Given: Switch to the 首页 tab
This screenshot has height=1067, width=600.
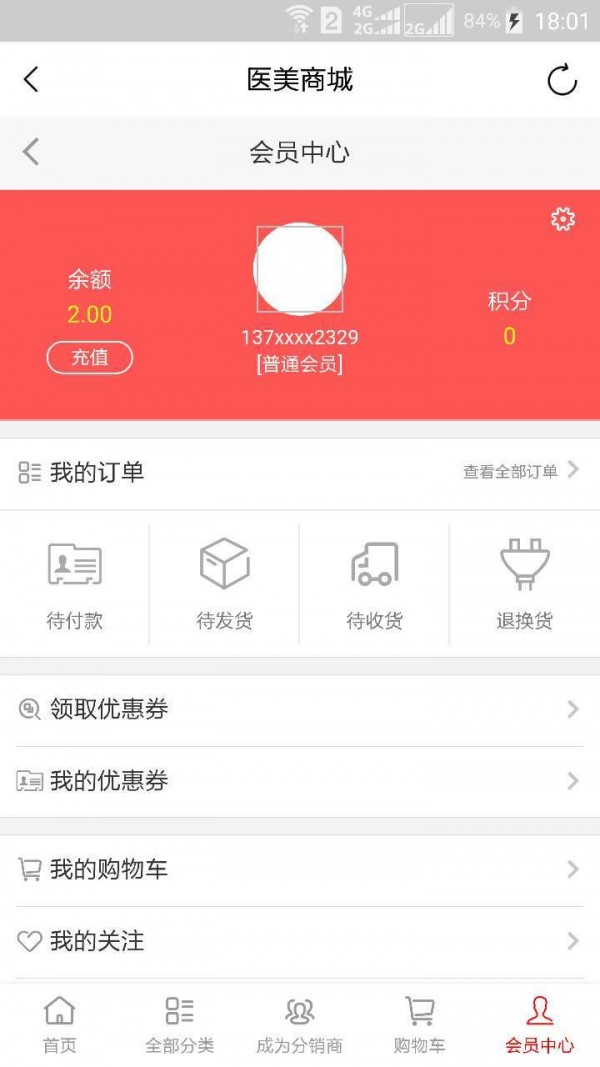Looking at the screenshot, I should (x=60, y=1025).
